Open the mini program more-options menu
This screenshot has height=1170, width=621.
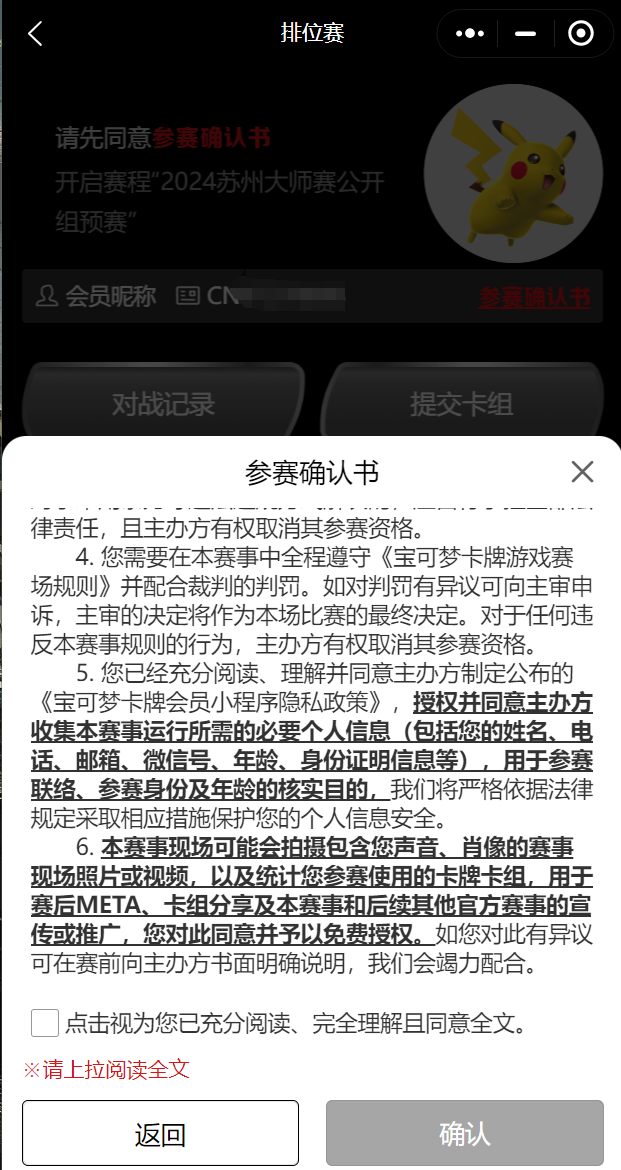point(469,33)
